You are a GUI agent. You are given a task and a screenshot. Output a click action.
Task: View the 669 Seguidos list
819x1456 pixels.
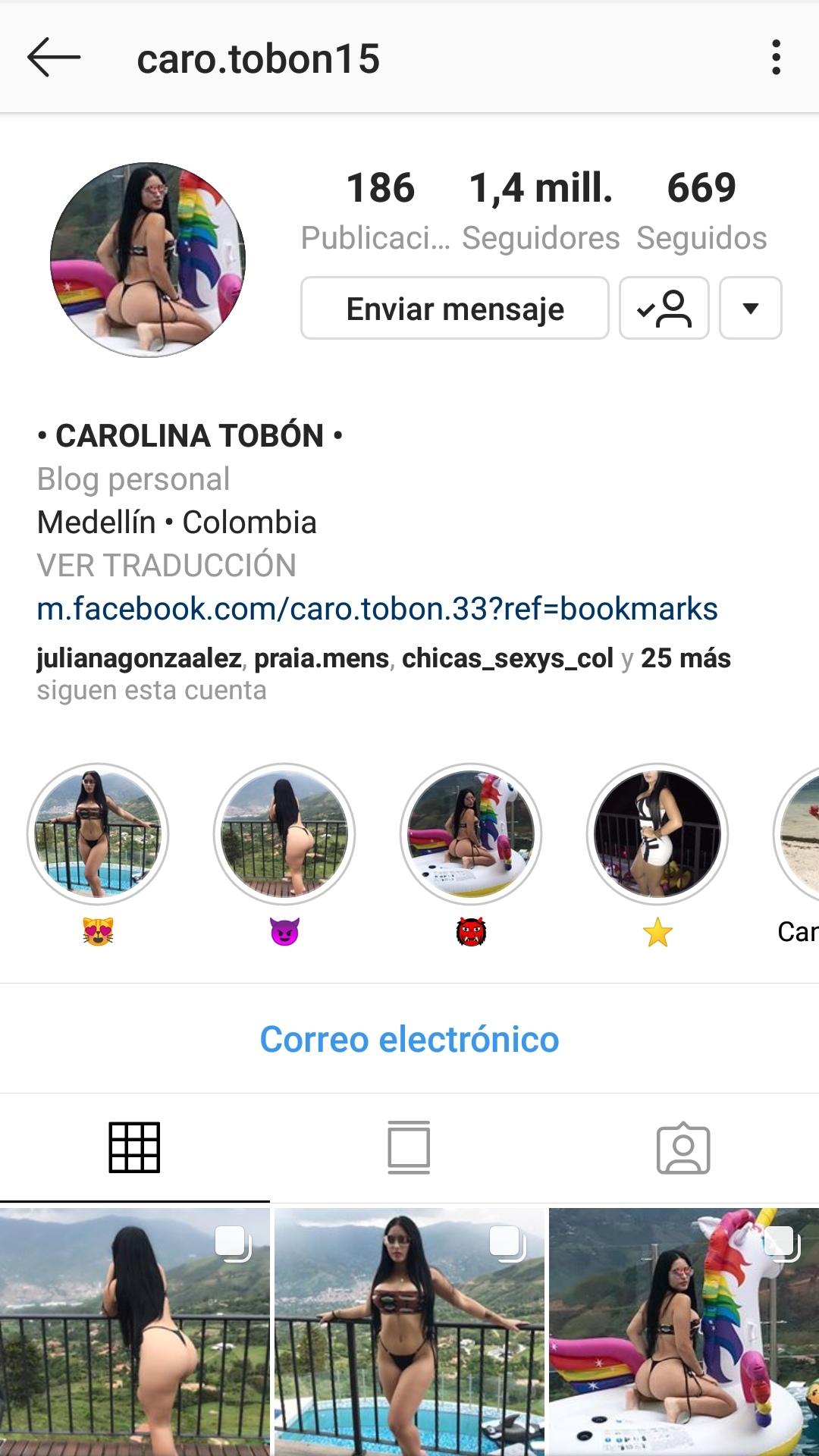point(701,211)
